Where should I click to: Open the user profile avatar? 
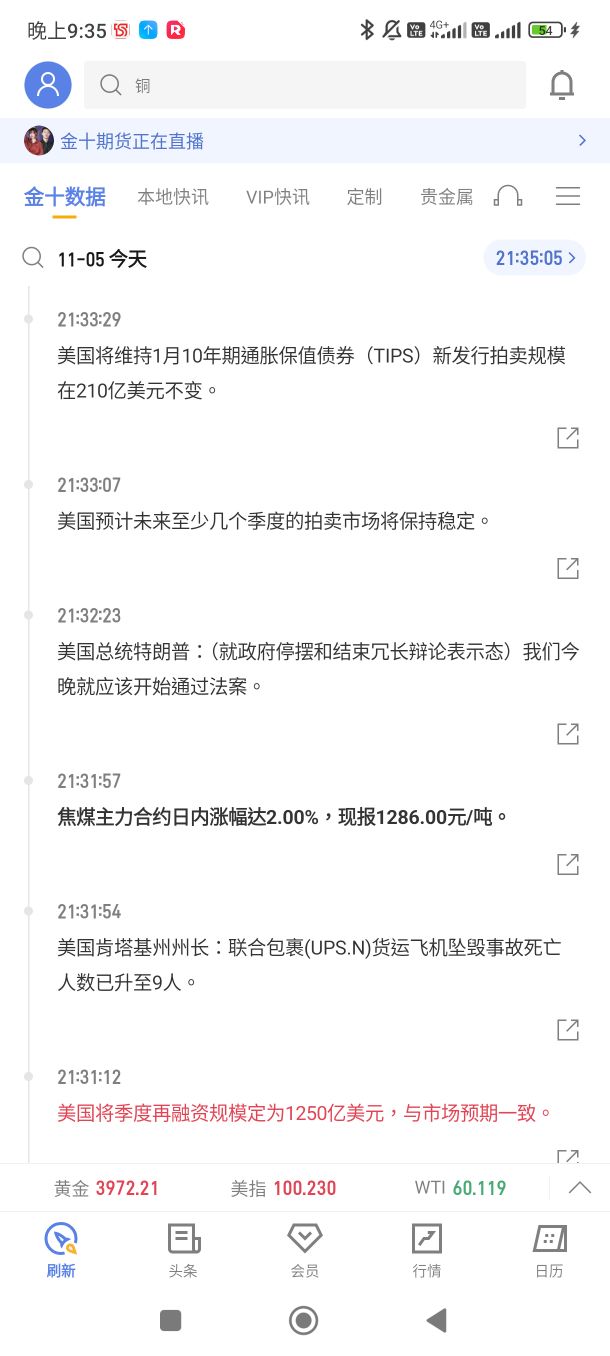(48, 86)
